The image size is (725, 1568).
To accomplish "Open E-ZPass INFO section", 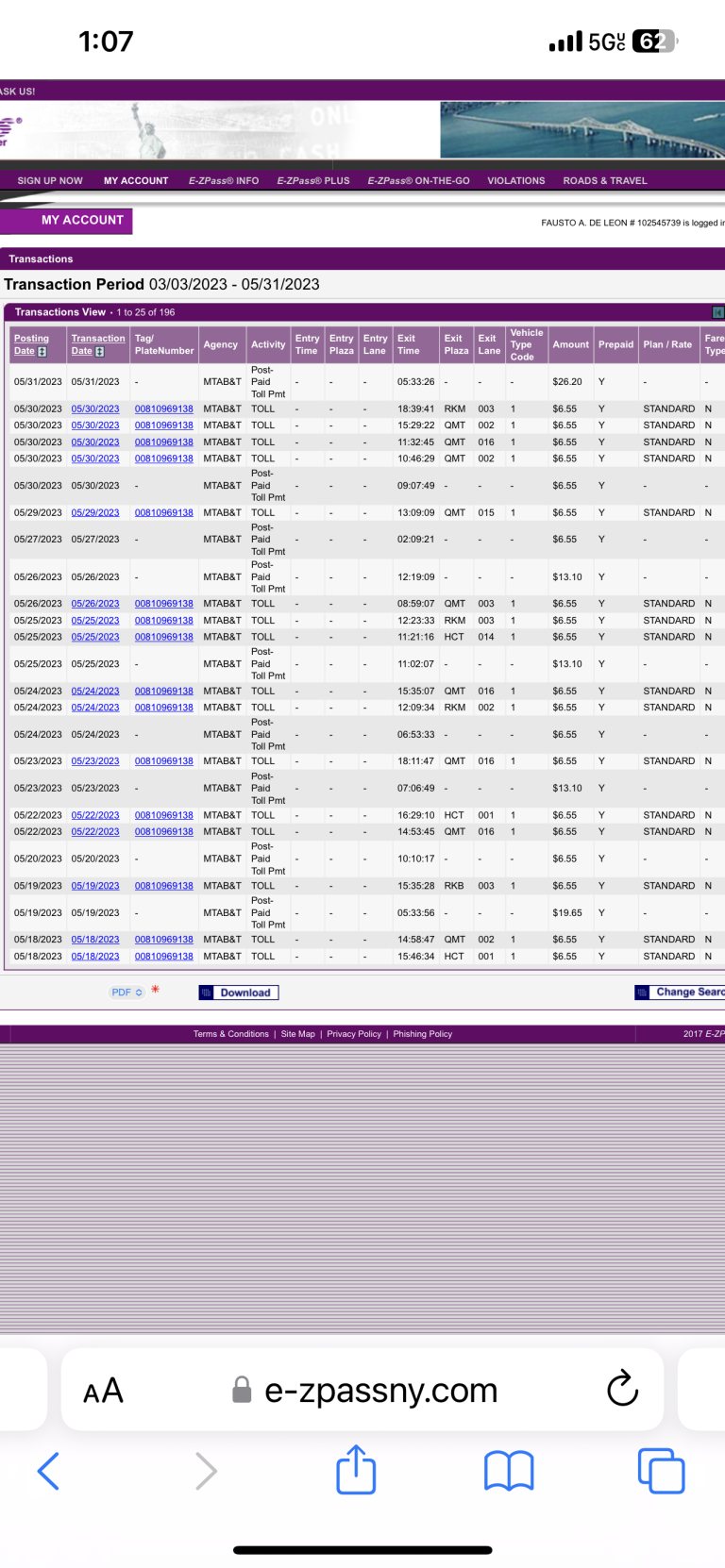I will coord(224,180).
